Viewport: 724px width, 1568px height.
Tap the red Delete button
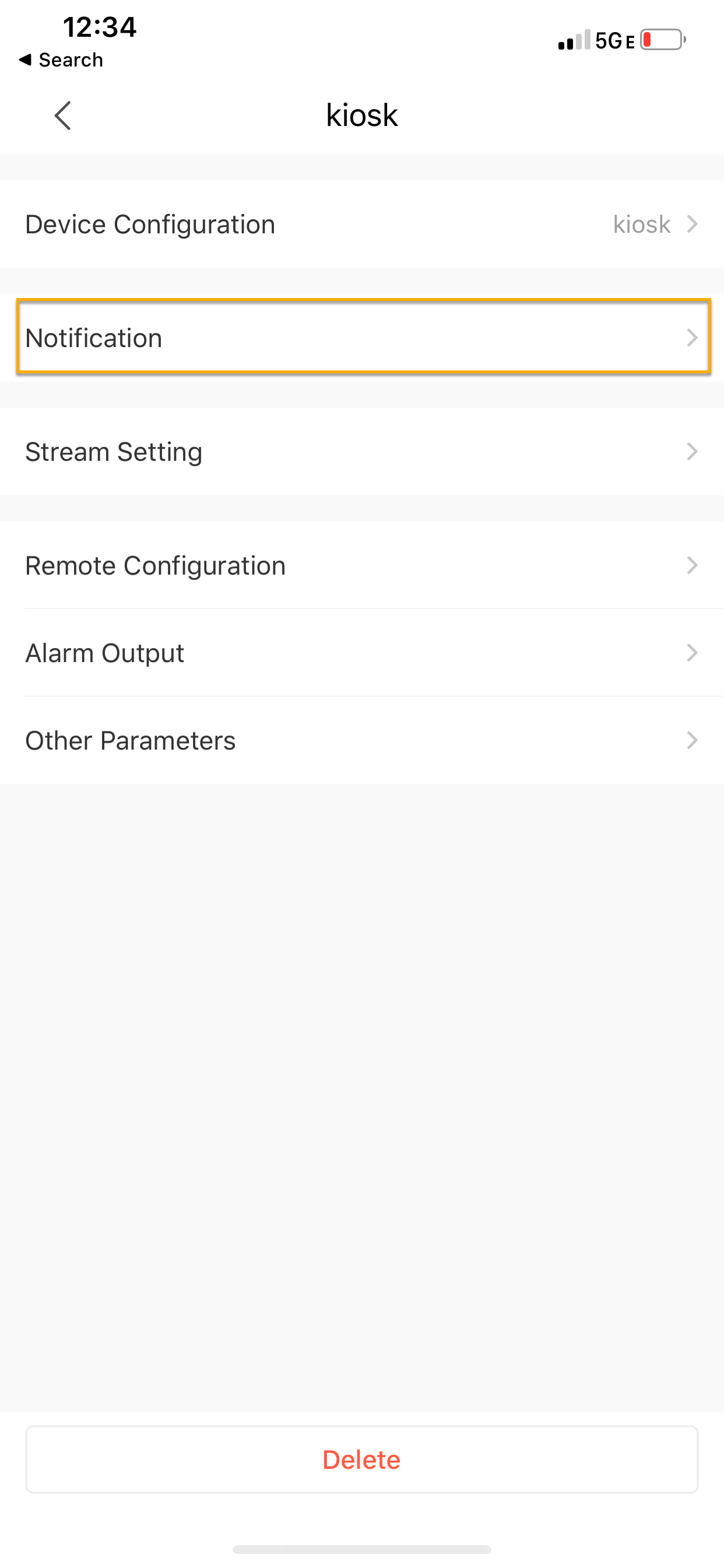pyautogui.click(x=361, y=1459)
